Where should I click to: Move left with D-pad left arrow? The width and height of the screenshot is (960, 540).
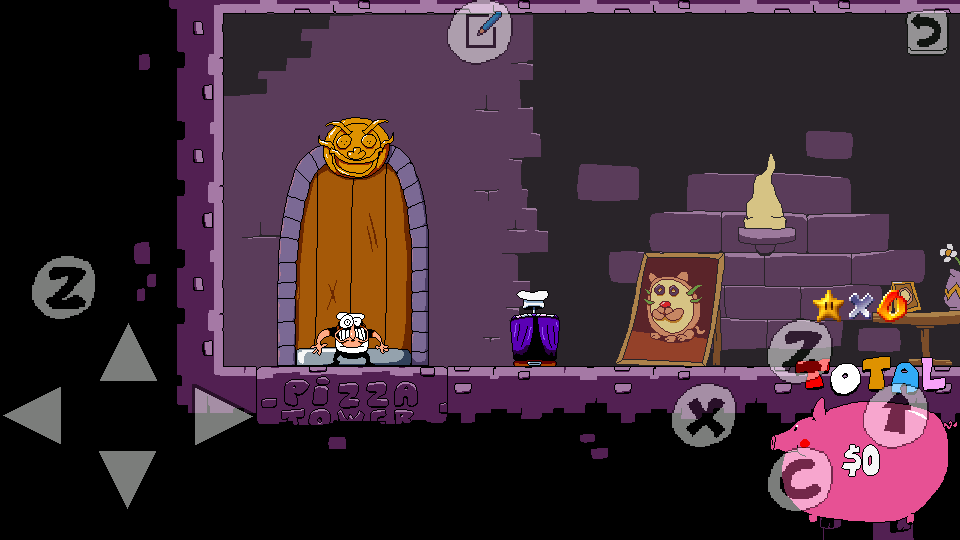point(34,415)
